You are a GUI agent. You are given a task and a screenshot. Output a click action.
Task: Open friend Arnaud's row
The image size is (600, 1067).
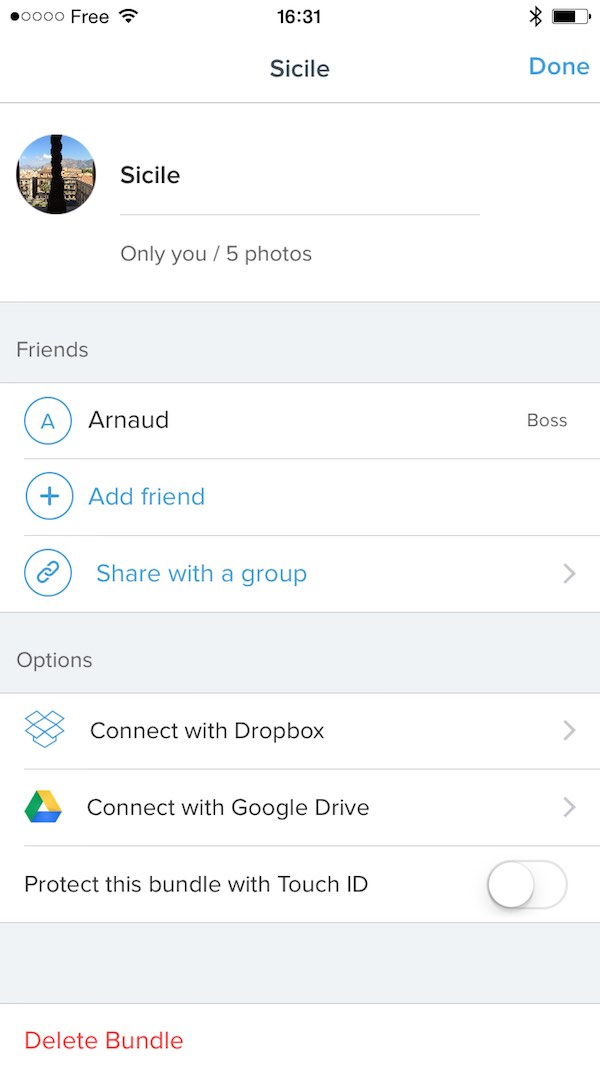click(300, 421)
